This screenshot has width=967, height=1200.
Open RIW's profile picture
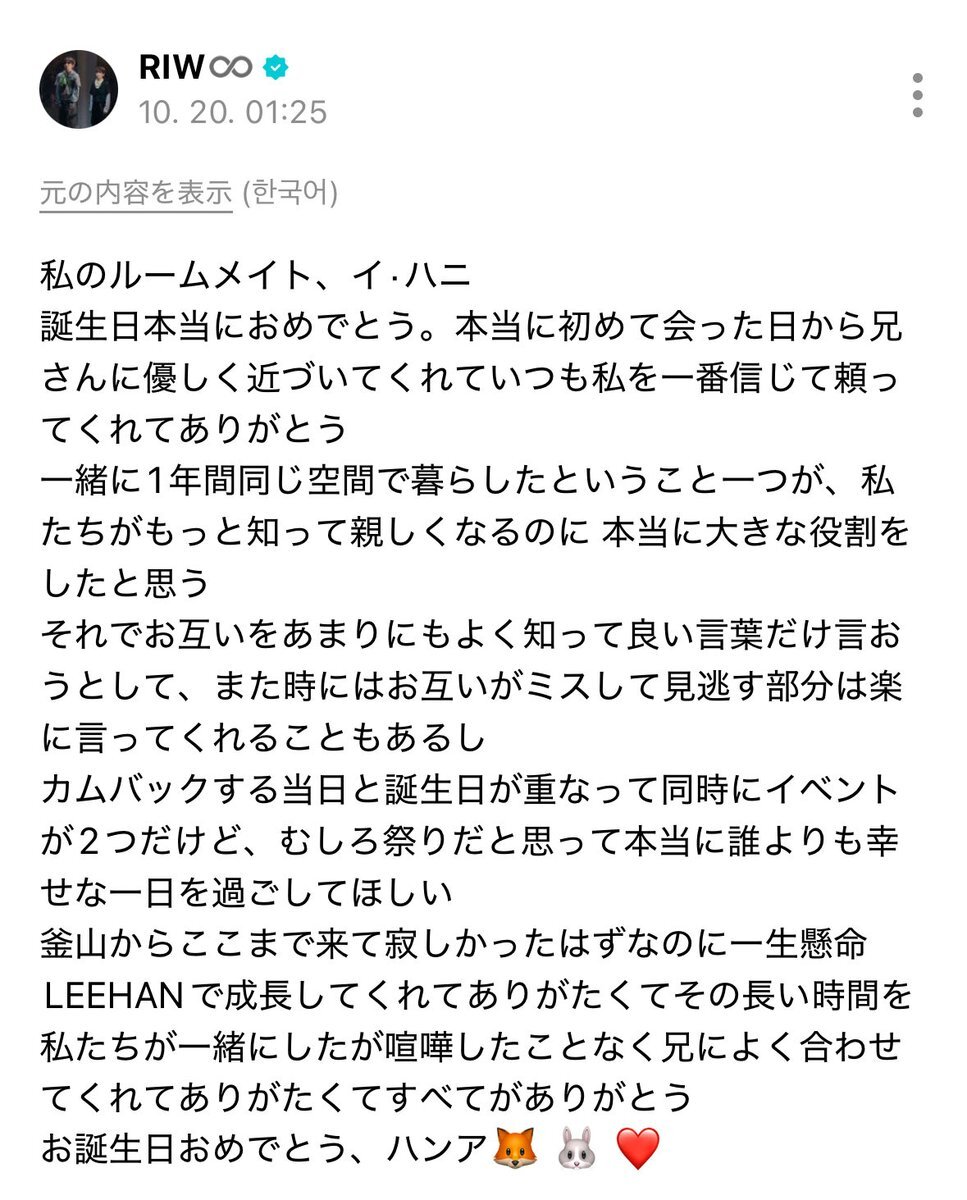point(79,90)
